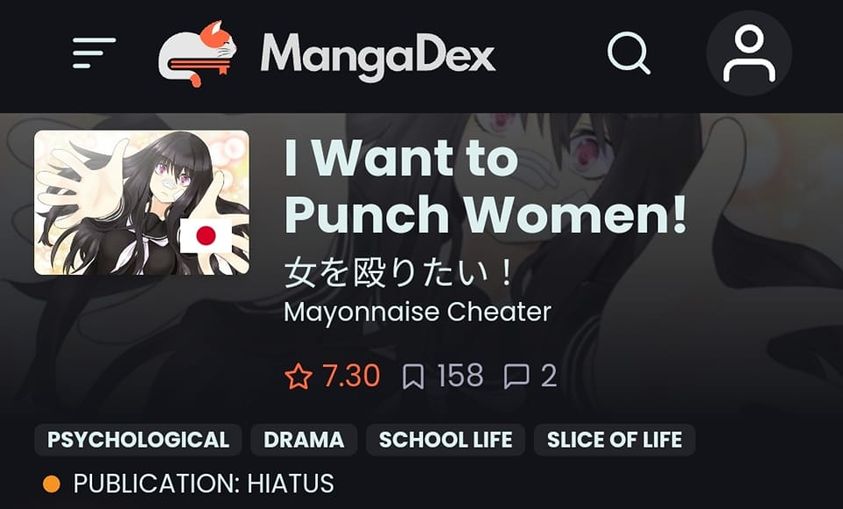Select the Drama tag

(303, 440)
